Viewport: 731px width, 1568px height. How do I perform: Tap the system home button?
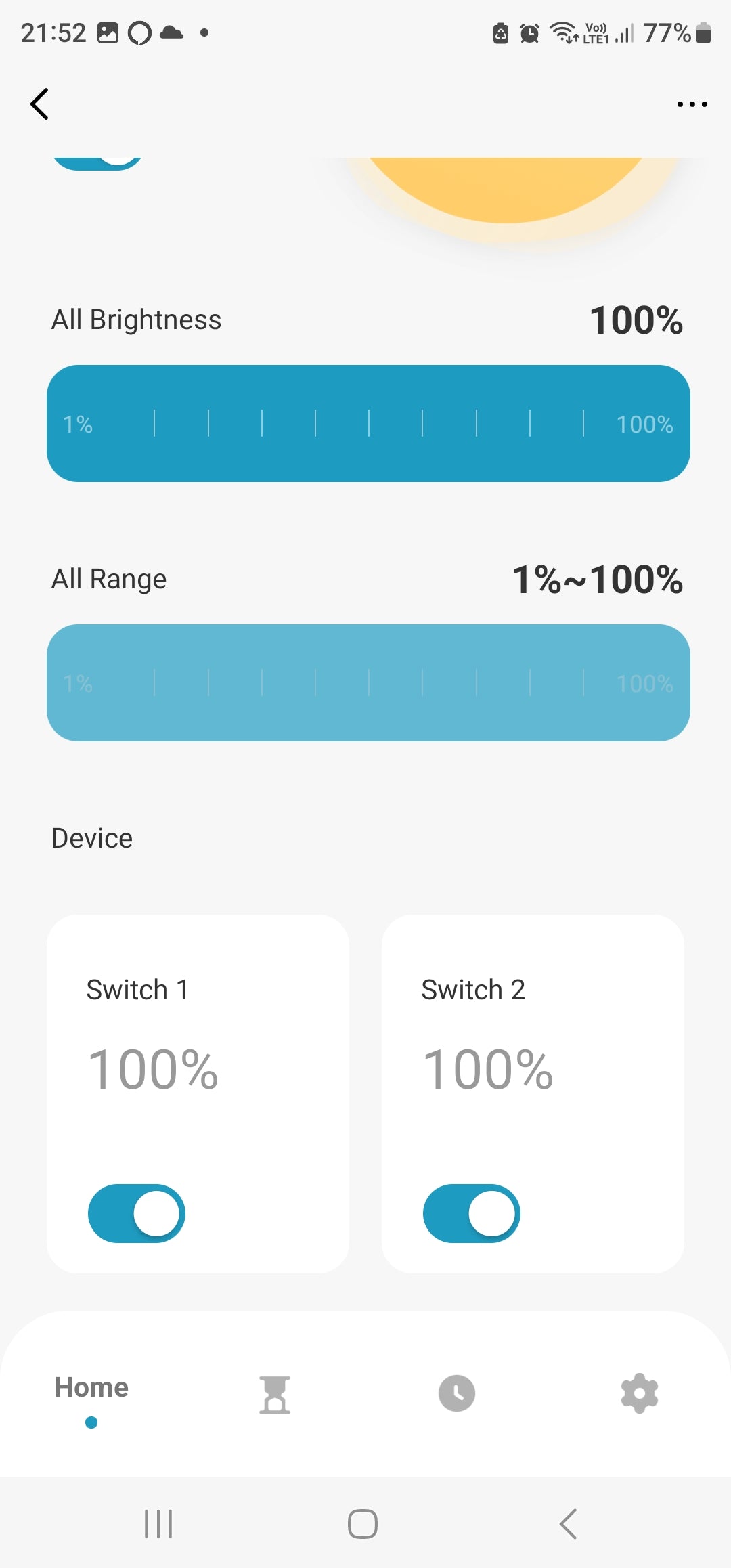point(363,1524)
